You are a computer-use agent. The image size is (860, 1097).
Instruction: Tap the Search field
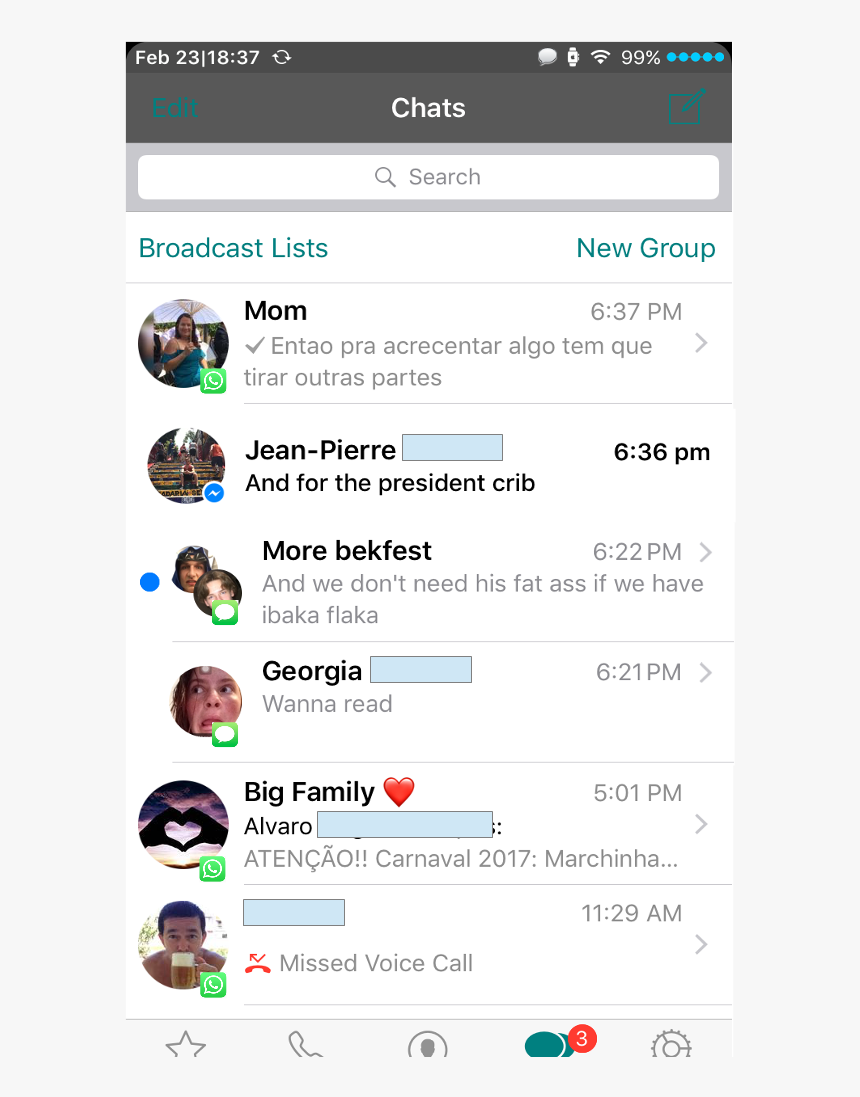[x=428, y=177]
